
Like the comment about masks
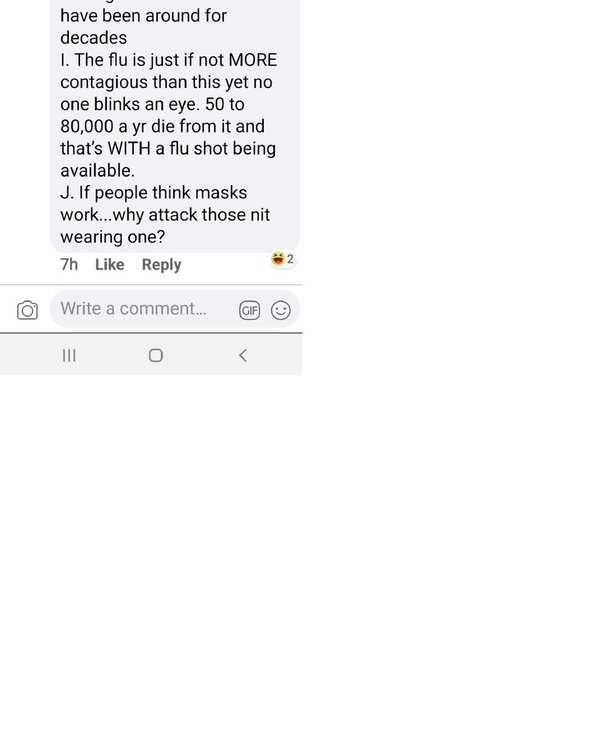click(x=109, y=264)
